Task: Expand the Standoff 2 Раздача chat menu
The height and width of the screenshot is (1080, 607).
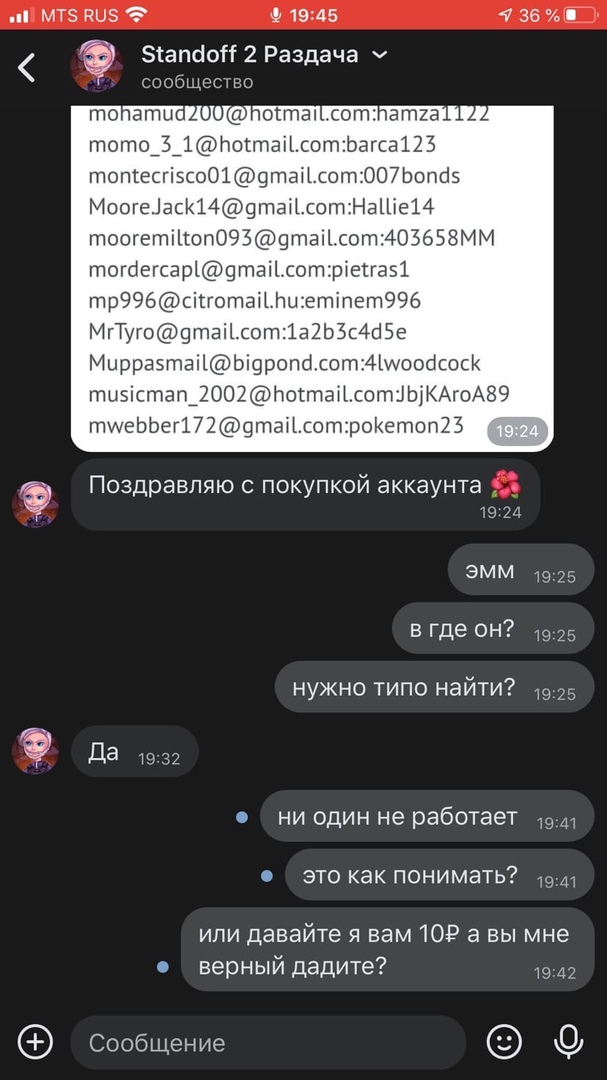Action: tap(379, 55)
